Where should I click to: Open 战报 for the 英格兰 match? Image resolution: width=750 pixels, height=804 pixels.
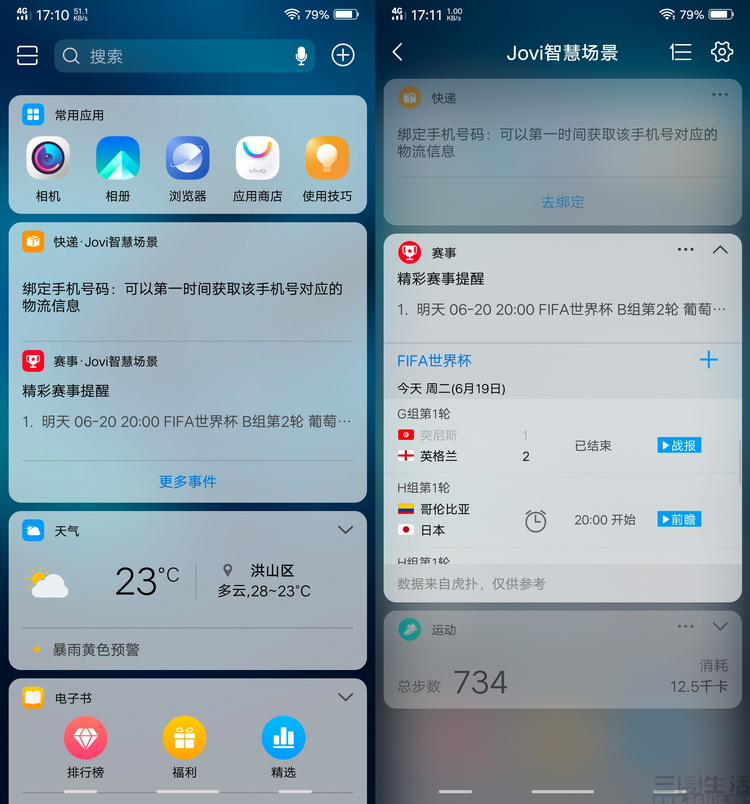tap(679, 445)
